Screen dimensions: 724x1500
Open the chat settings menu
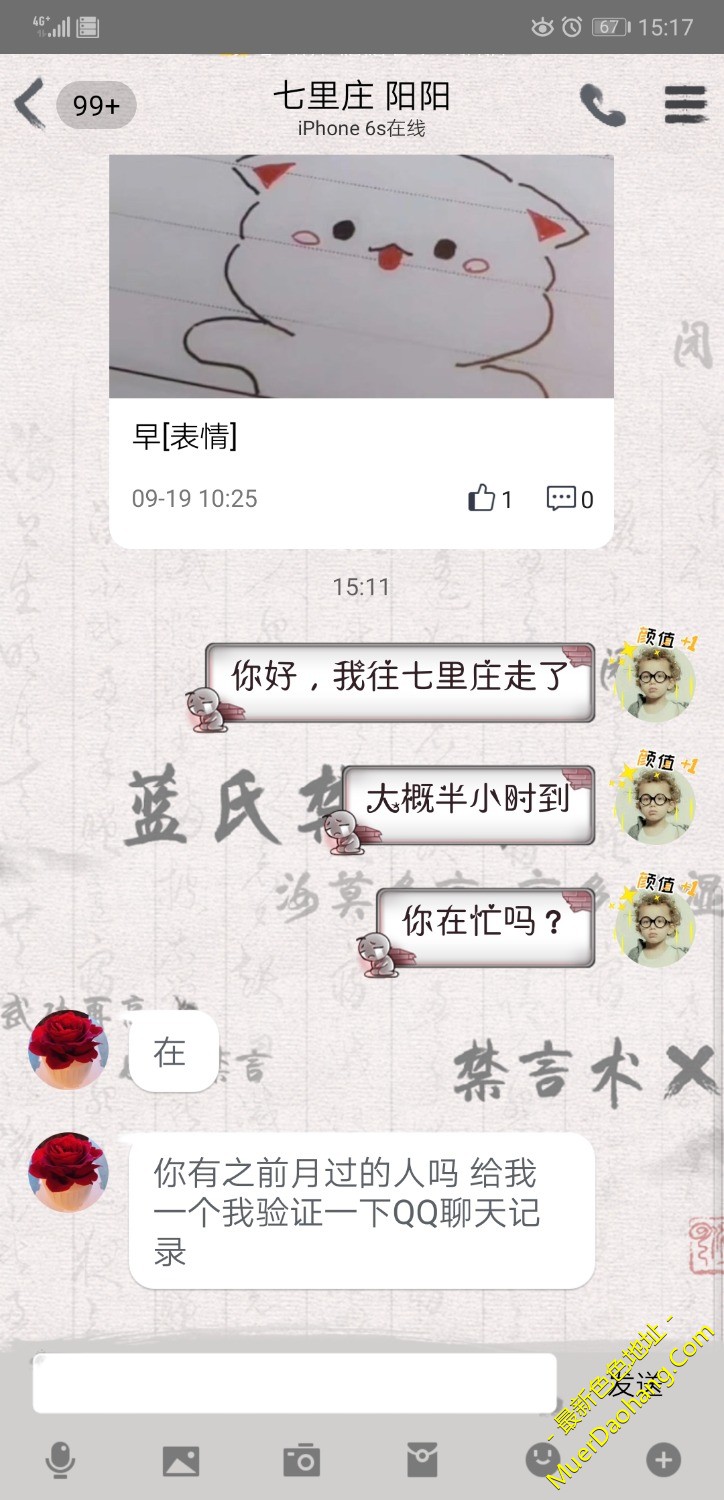pos(686,104)
